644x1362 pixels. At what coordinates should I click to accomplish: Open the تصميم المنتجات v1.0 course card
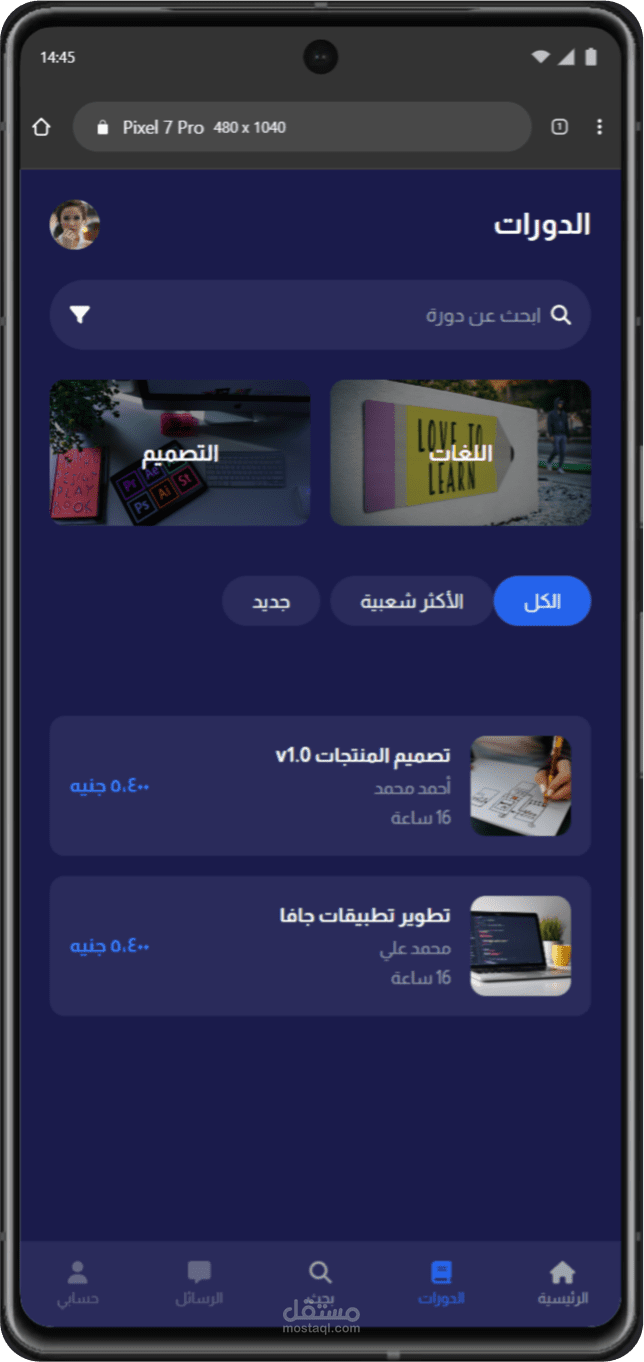coord(320,786)
